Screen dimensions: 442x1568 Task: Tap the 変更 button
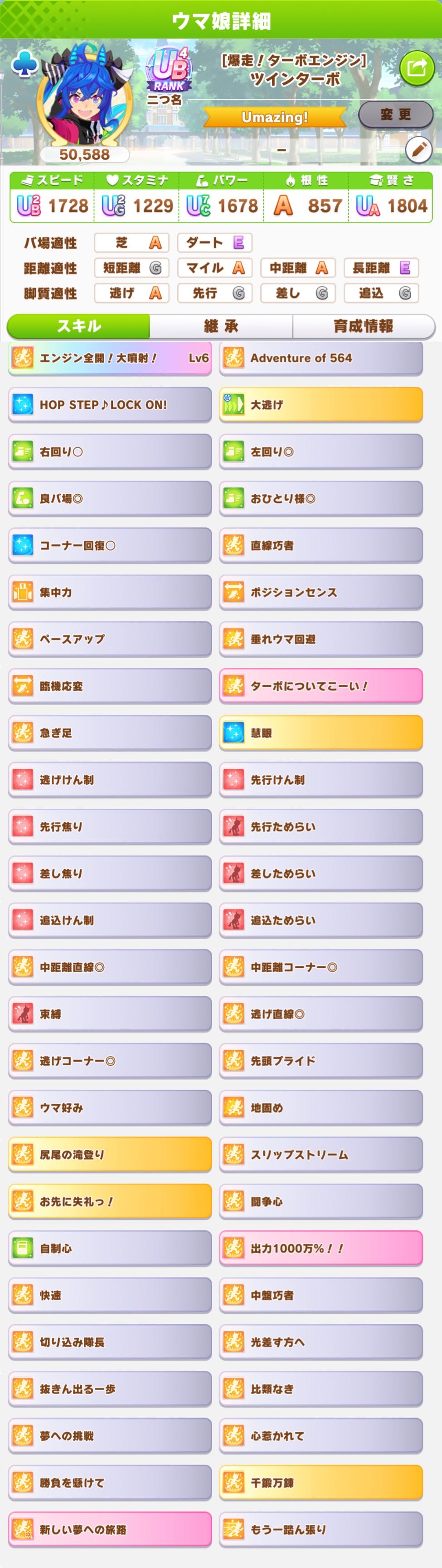395,114
